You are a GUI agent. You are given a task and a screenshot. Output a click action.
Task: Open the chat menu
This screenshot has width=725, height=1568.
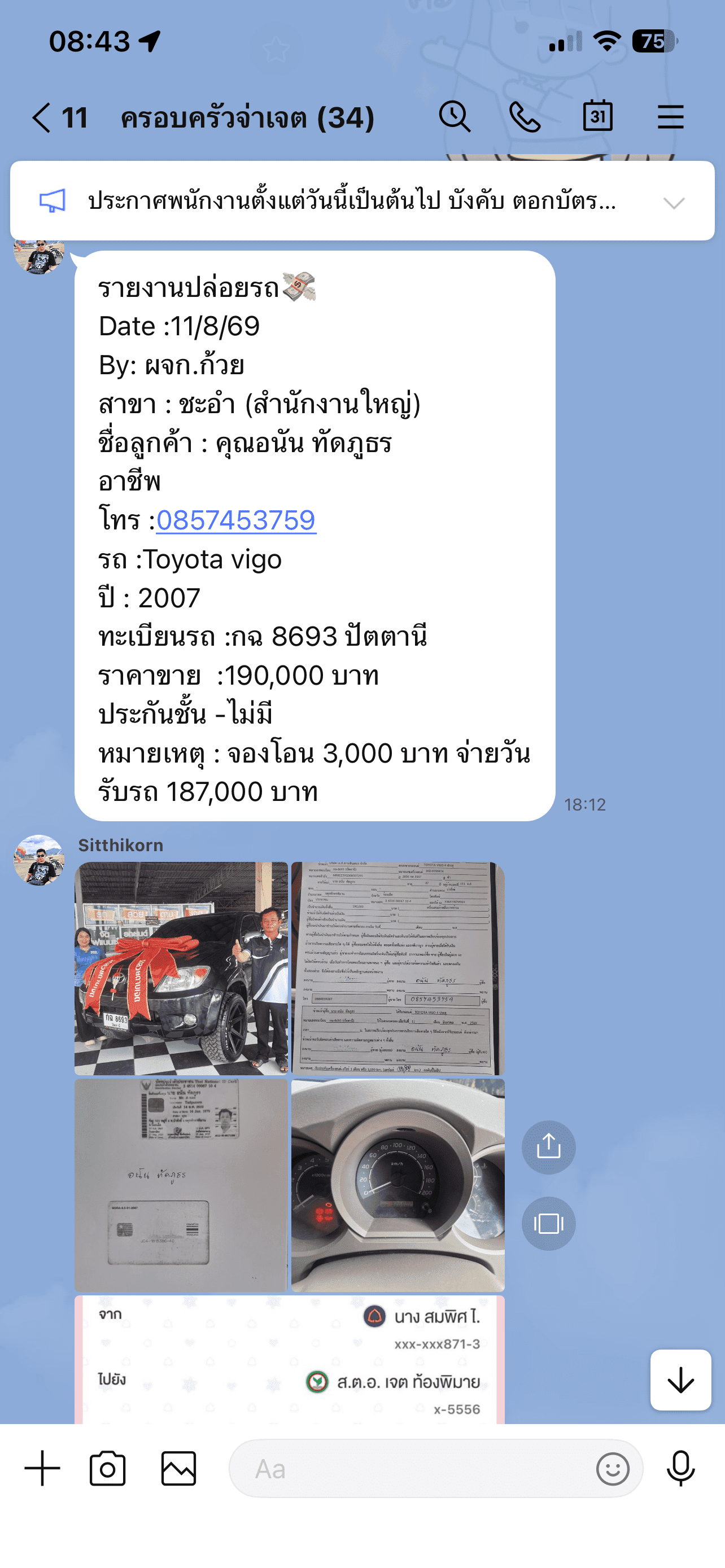coord(670,117)
